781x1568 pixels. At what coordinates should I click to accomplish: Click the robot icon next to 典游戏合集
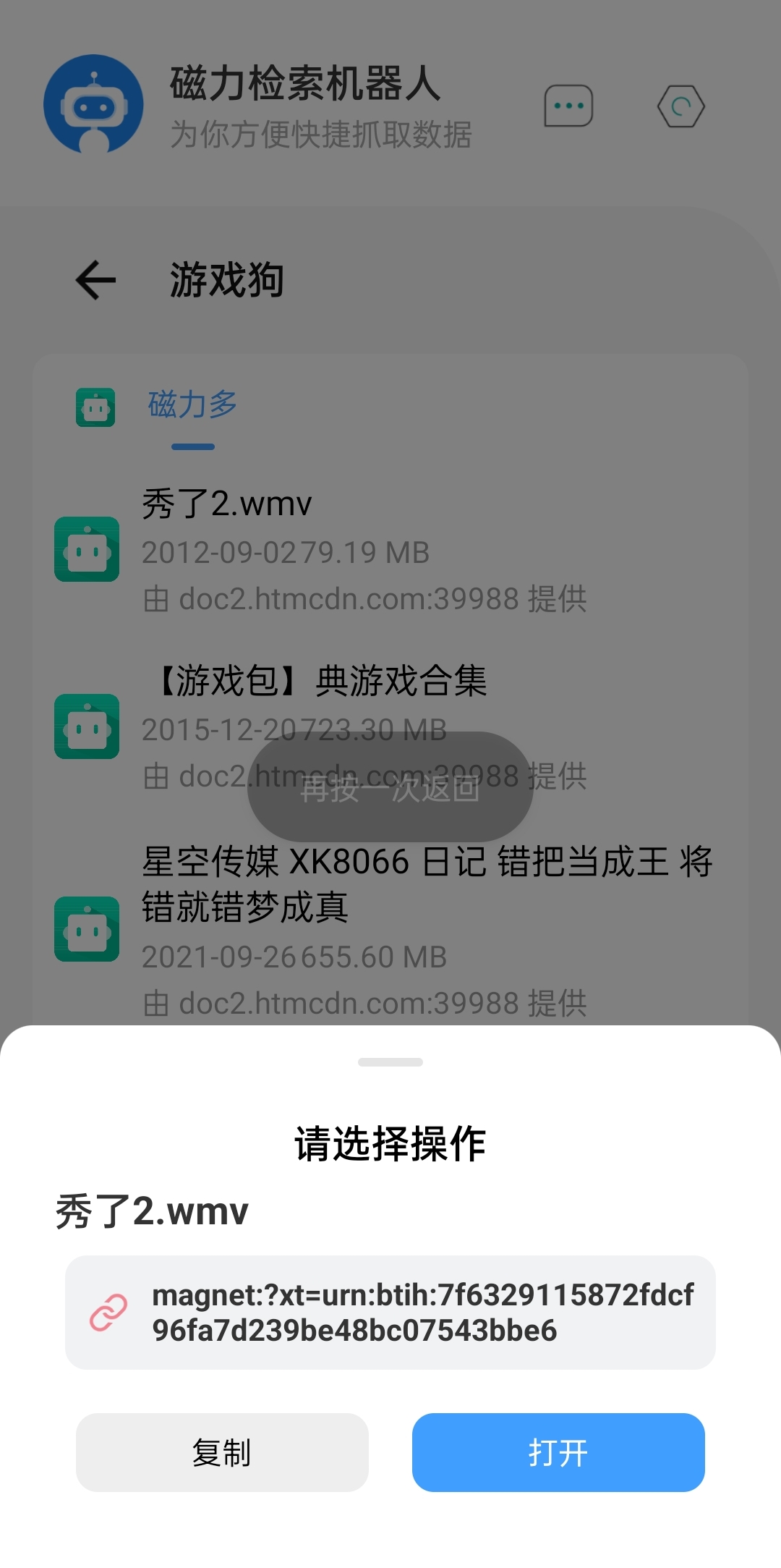[x=87, y=727]
